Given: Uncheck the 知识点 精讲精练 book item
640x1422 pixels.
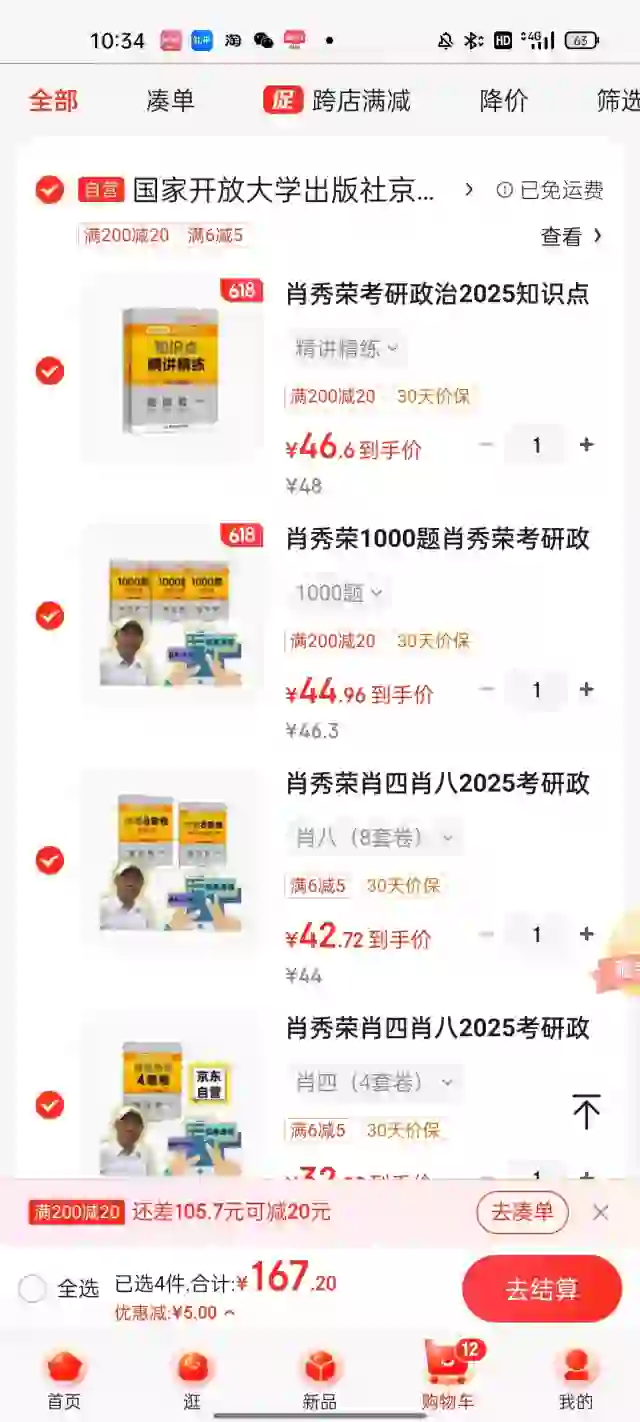Looking at the screenshot, I should 50,371.
